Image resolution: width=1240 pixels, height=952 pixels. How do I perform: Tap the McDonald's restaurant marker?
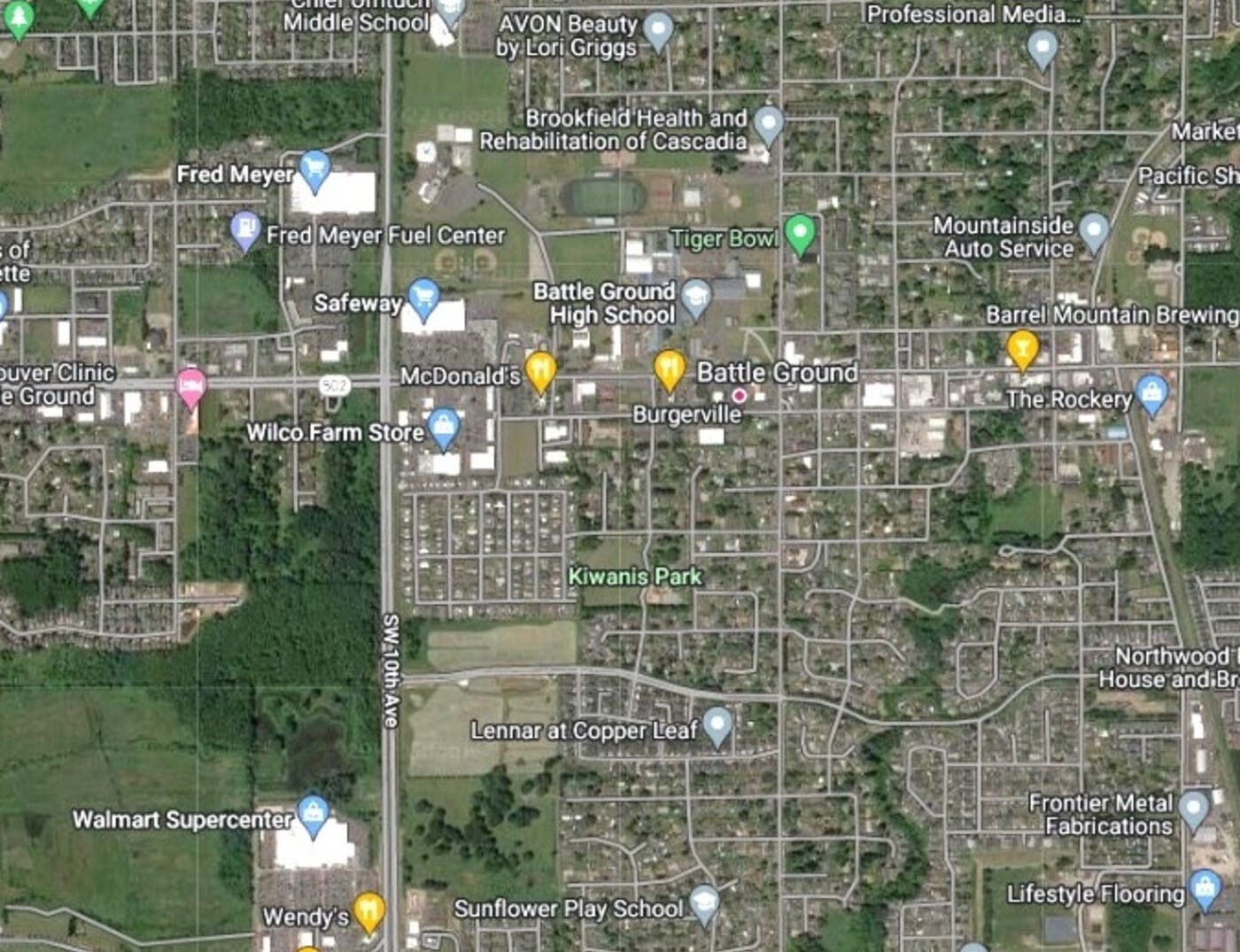tap(540, 371)
